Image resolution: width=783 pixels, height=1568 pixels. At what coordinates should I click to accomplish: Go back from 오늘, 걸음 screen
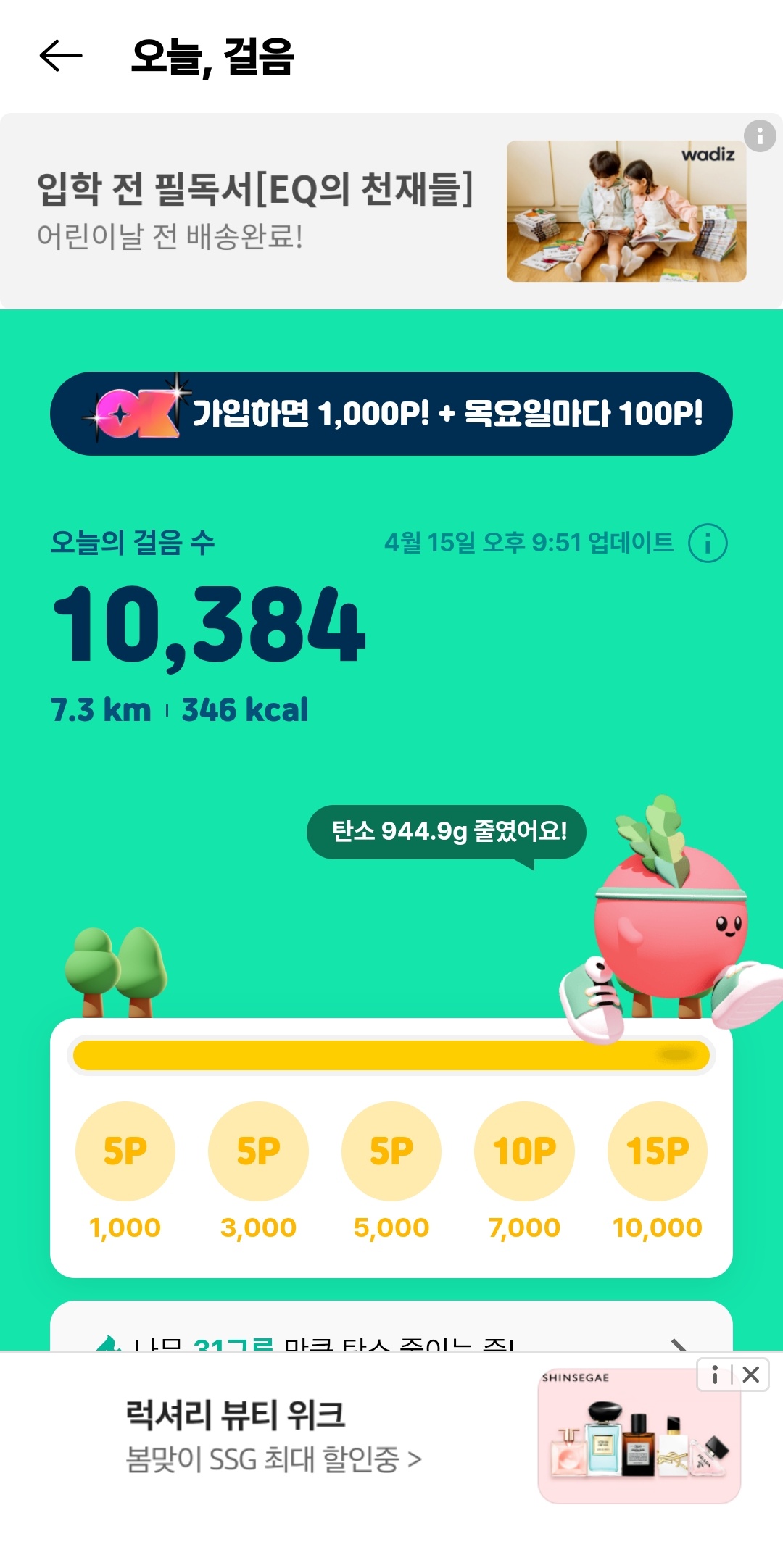(61, 56)
